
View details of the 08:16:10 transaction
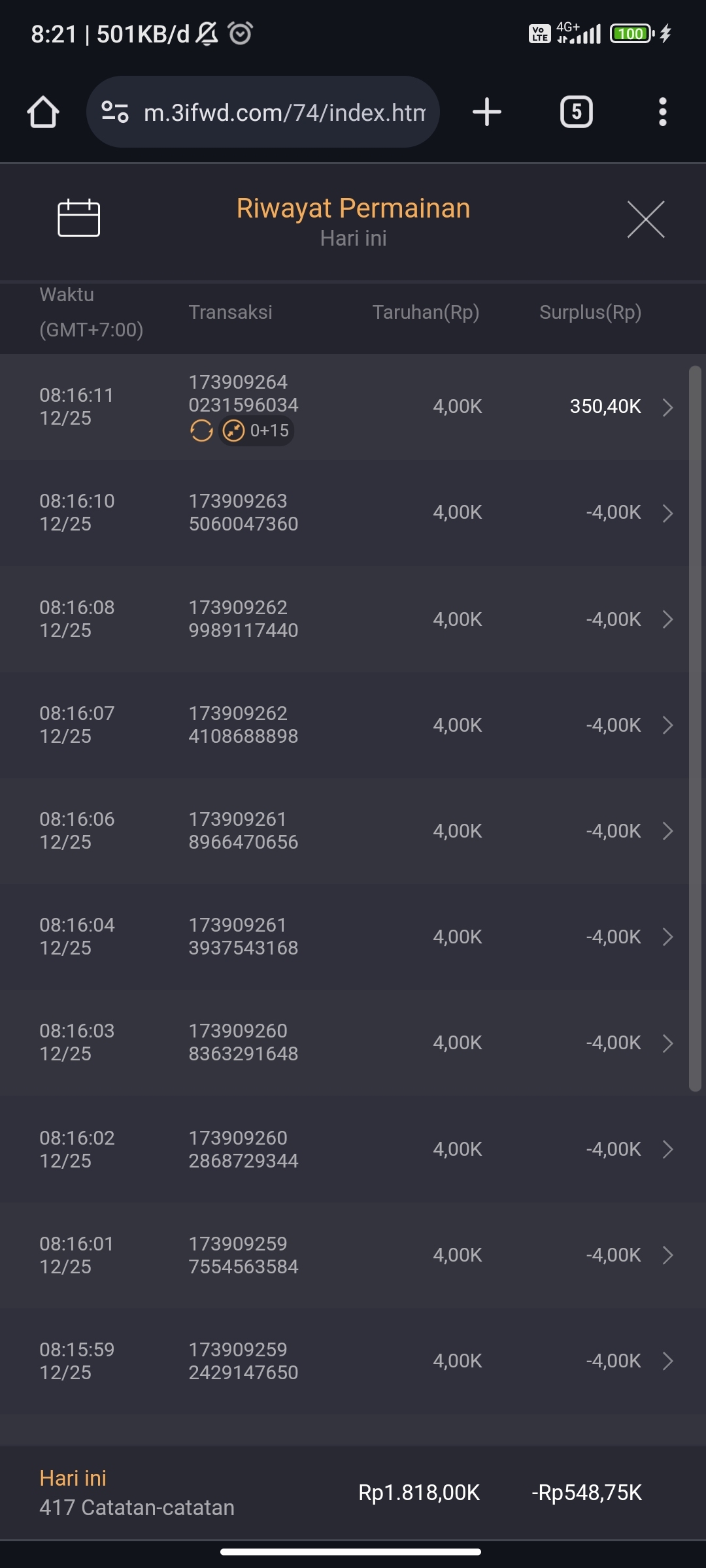click(353, 513)
